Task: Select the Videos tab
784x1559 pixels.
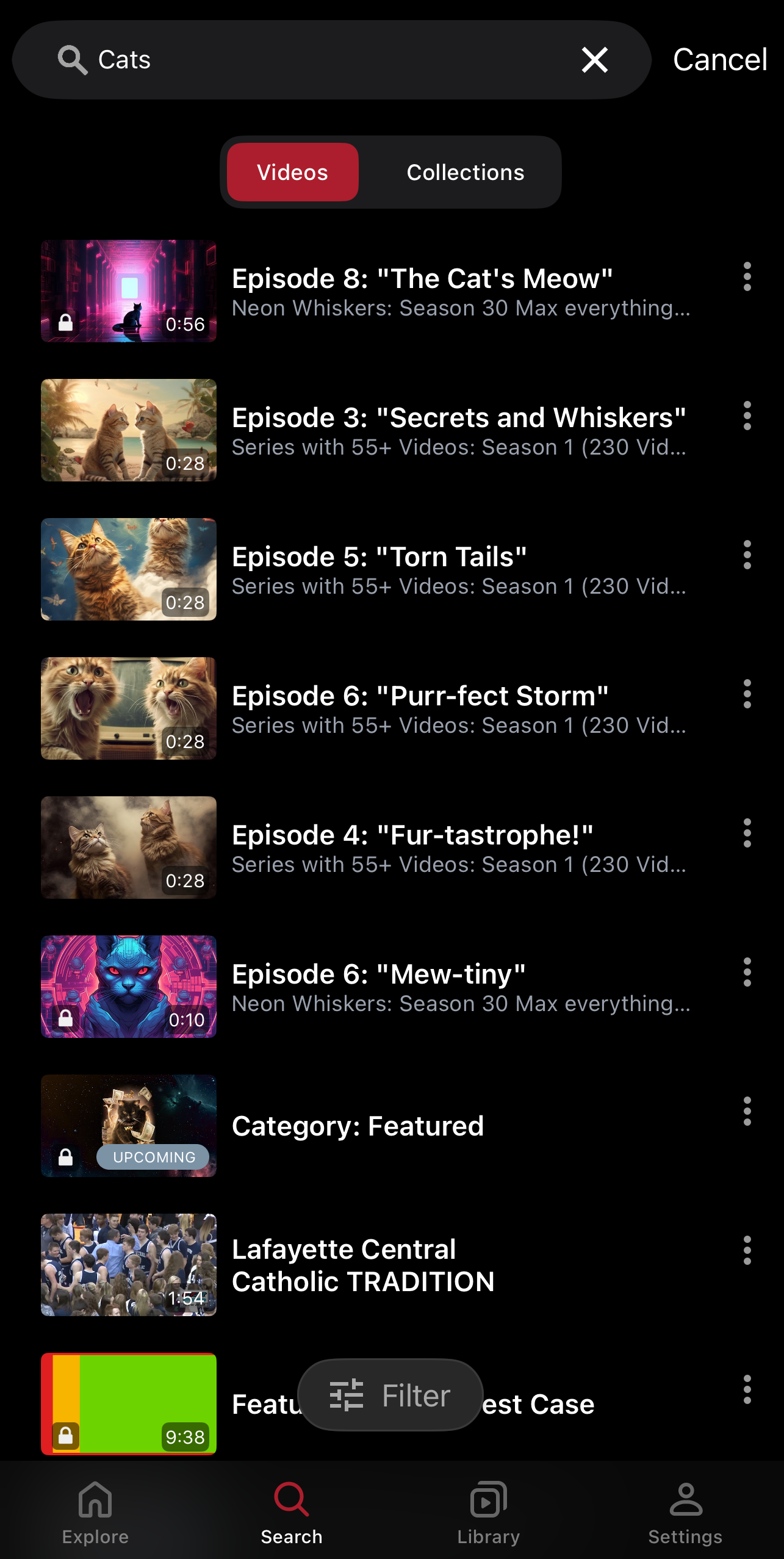Action: (293, 173)
